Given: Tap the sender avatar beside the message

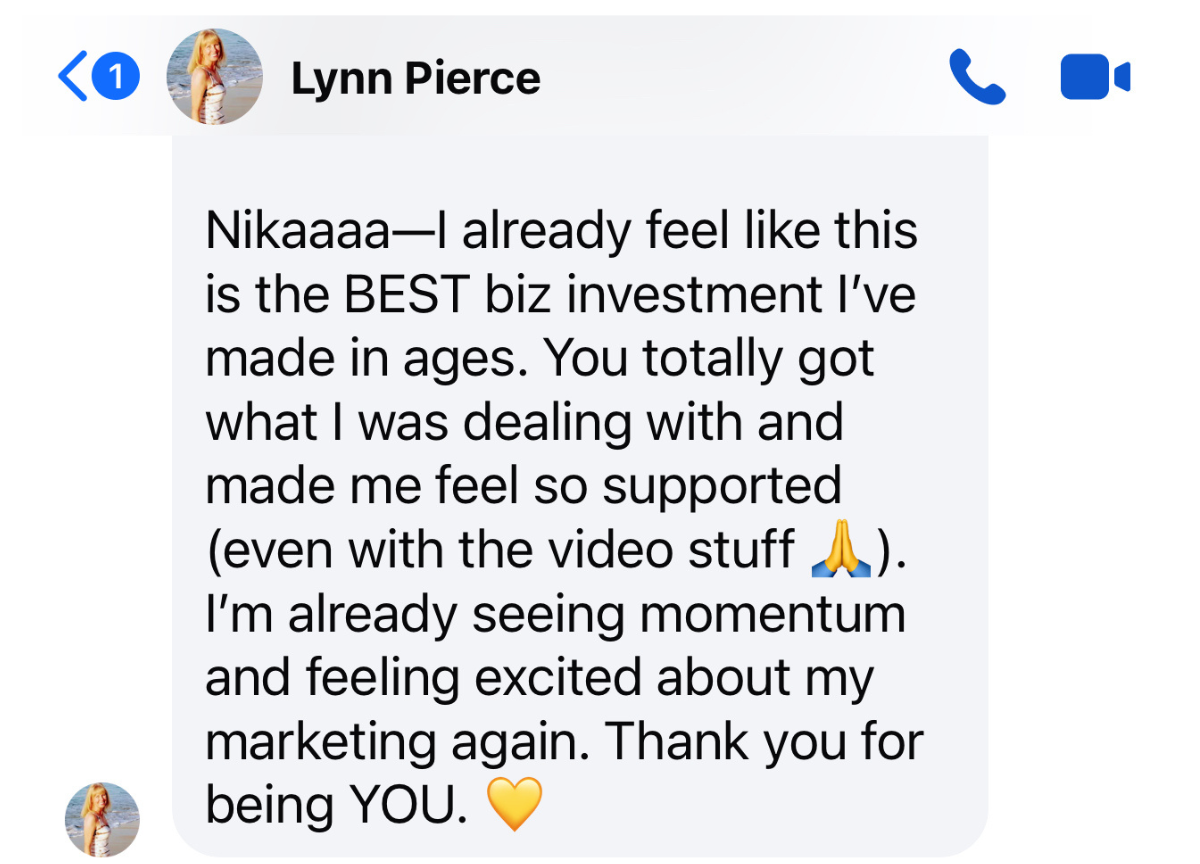Looking at the screenshot, I should [x=102, y=819].
